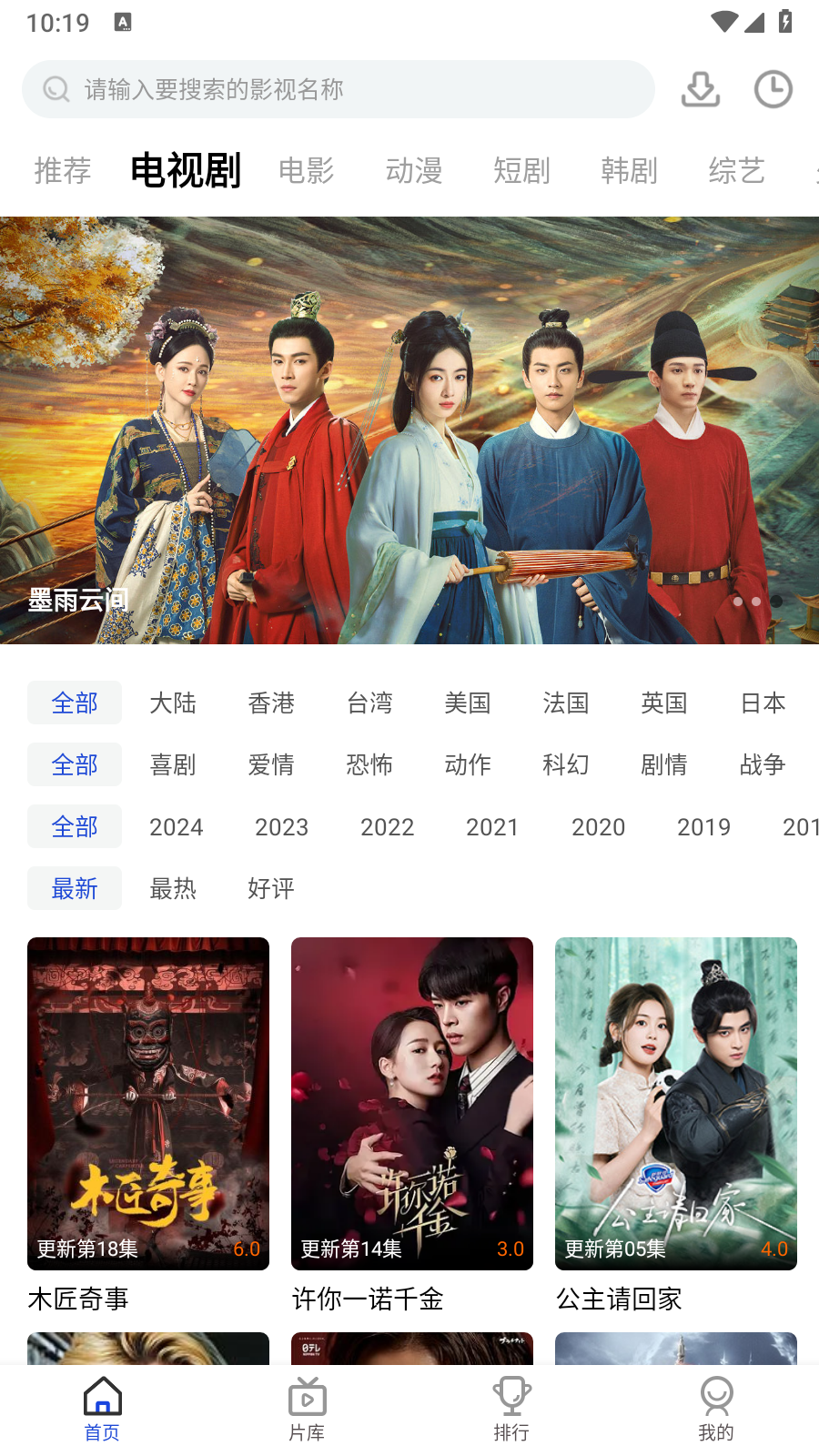Switch to the 电影 tab
Viewport: 819px width, 1456px height.
pos(307,170)
